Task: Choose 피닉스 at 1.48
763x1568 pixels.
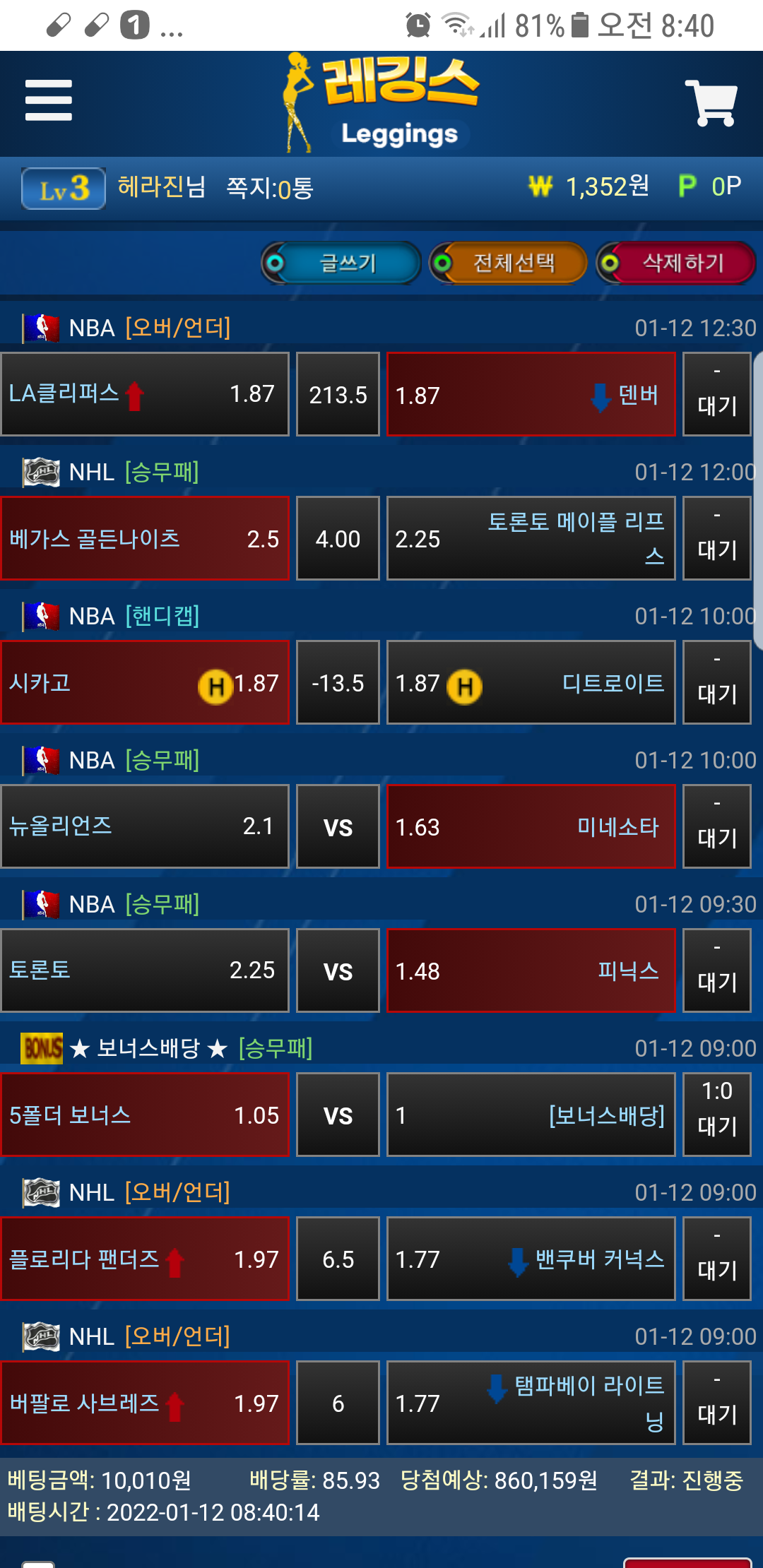Action: click(531, 970)
